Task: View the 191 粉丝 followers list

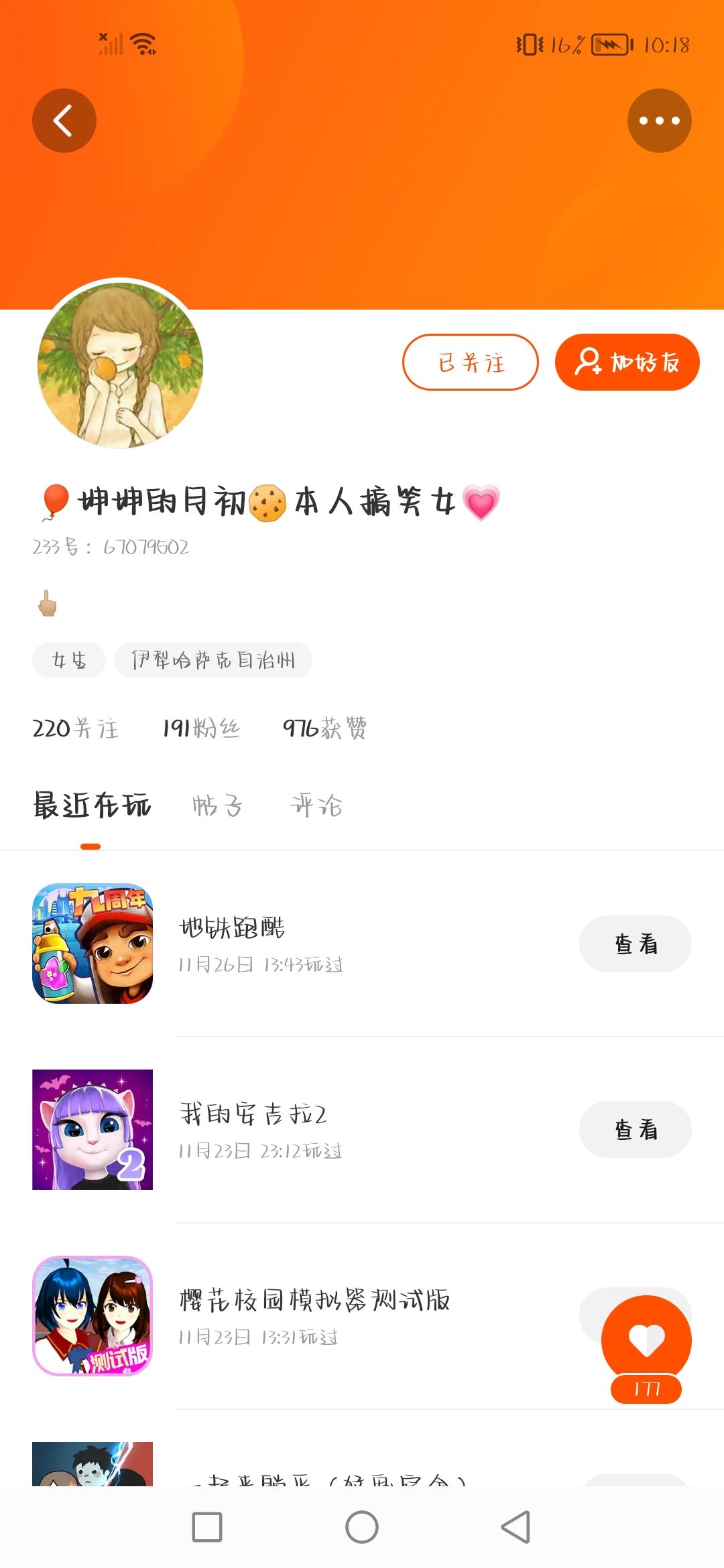Action: coord(201,728)
